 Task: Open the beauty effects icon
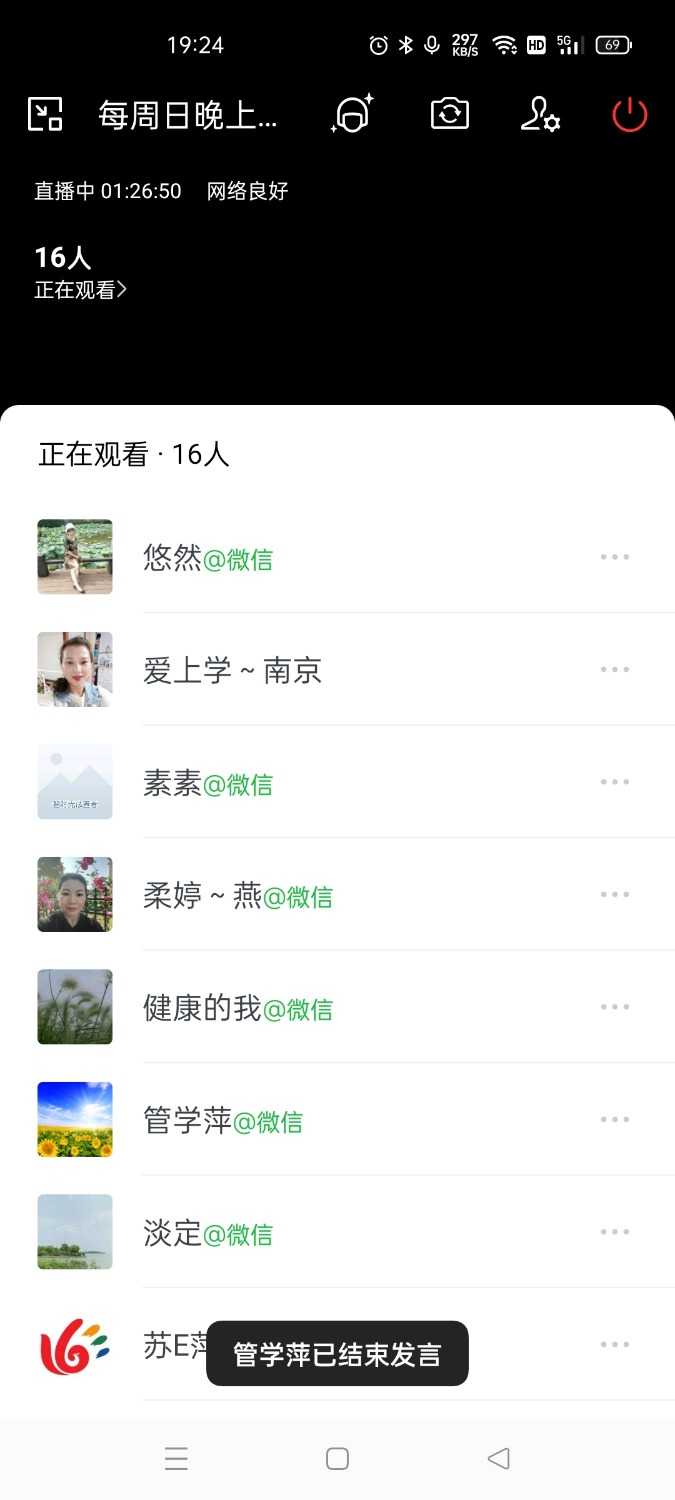[x=352, y=115]
